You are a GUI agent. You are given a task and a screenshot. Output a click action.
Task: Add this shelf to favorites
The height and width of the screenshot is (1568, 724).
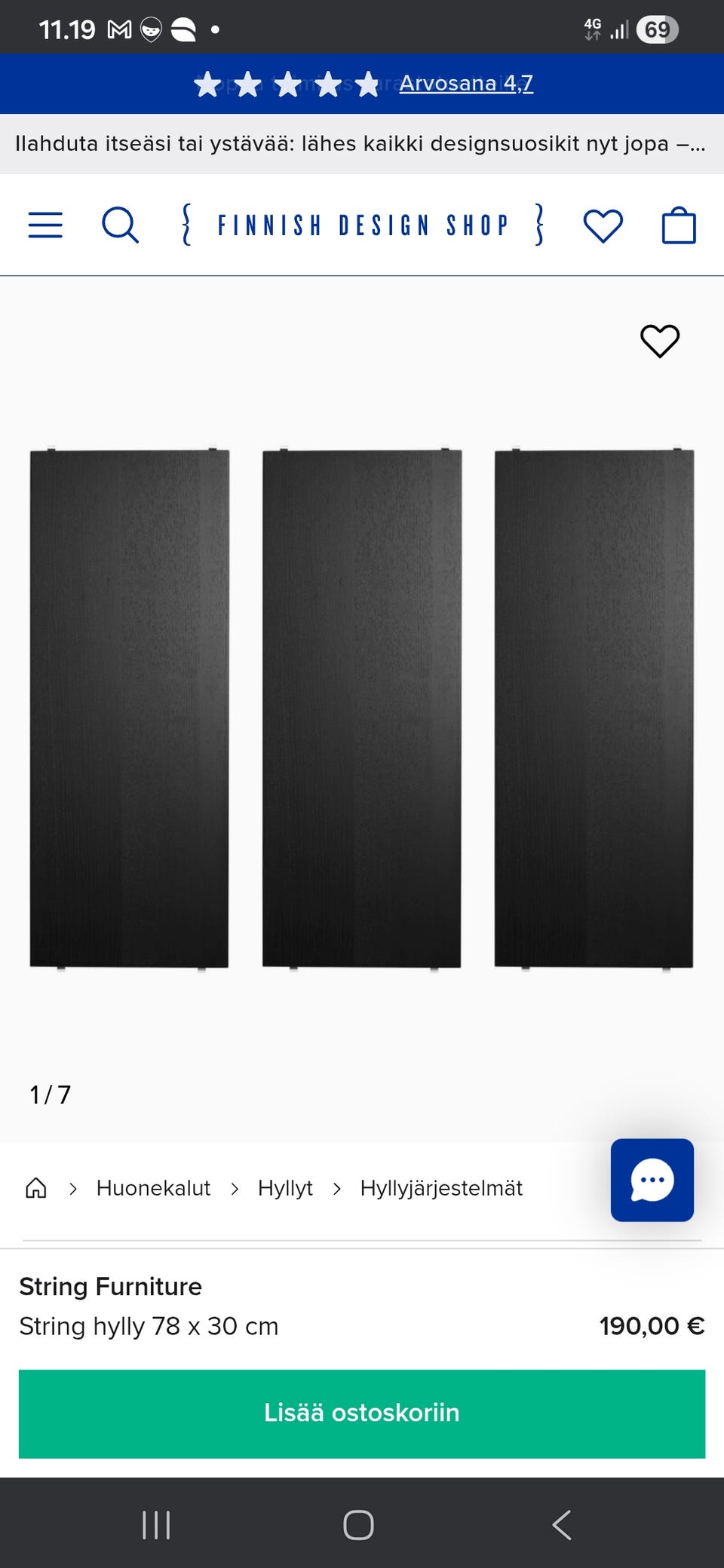(x=659, y=341)
